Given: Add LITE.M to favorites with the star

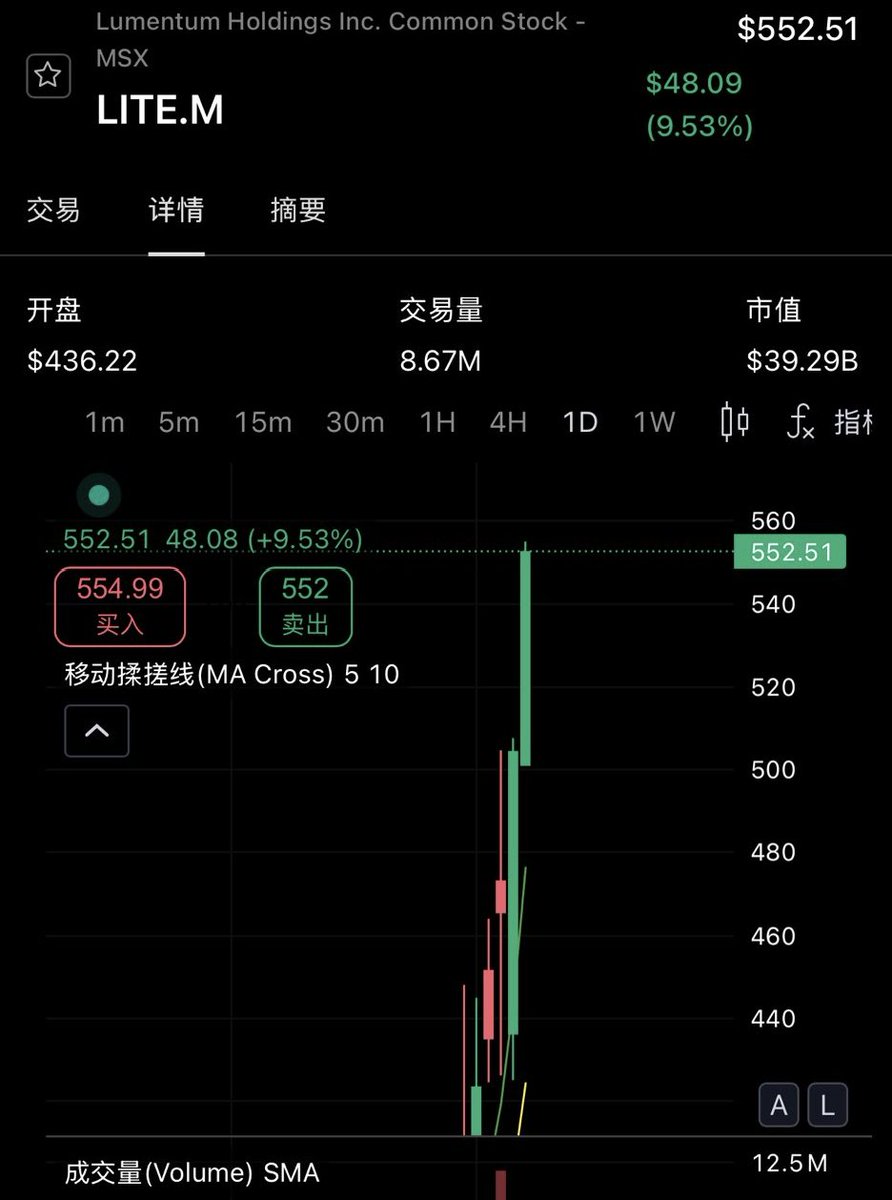Looking at the screenshot, I should (48, 77).
